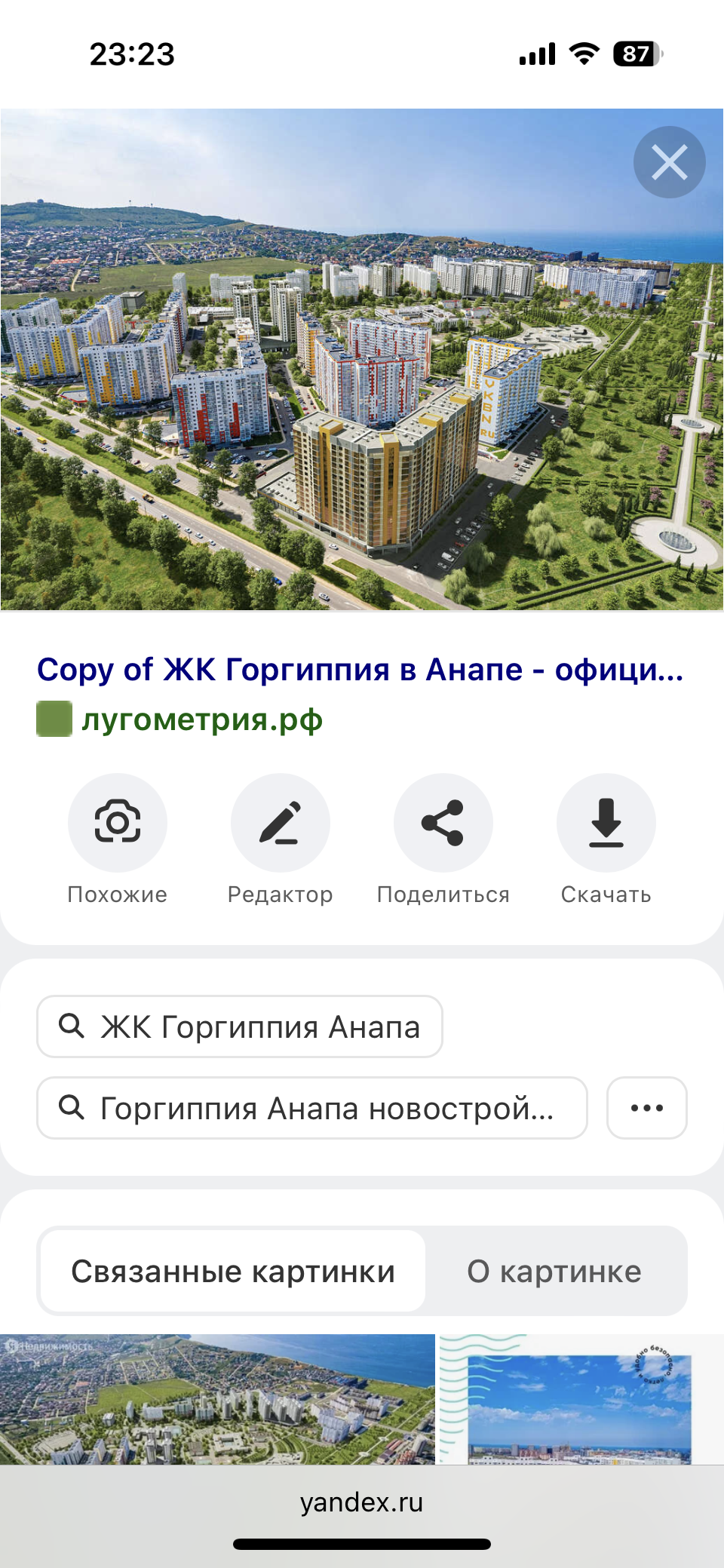Switch to the О картинке tab
This screenshot has height=1568, width=724.
pos(554,1272)
